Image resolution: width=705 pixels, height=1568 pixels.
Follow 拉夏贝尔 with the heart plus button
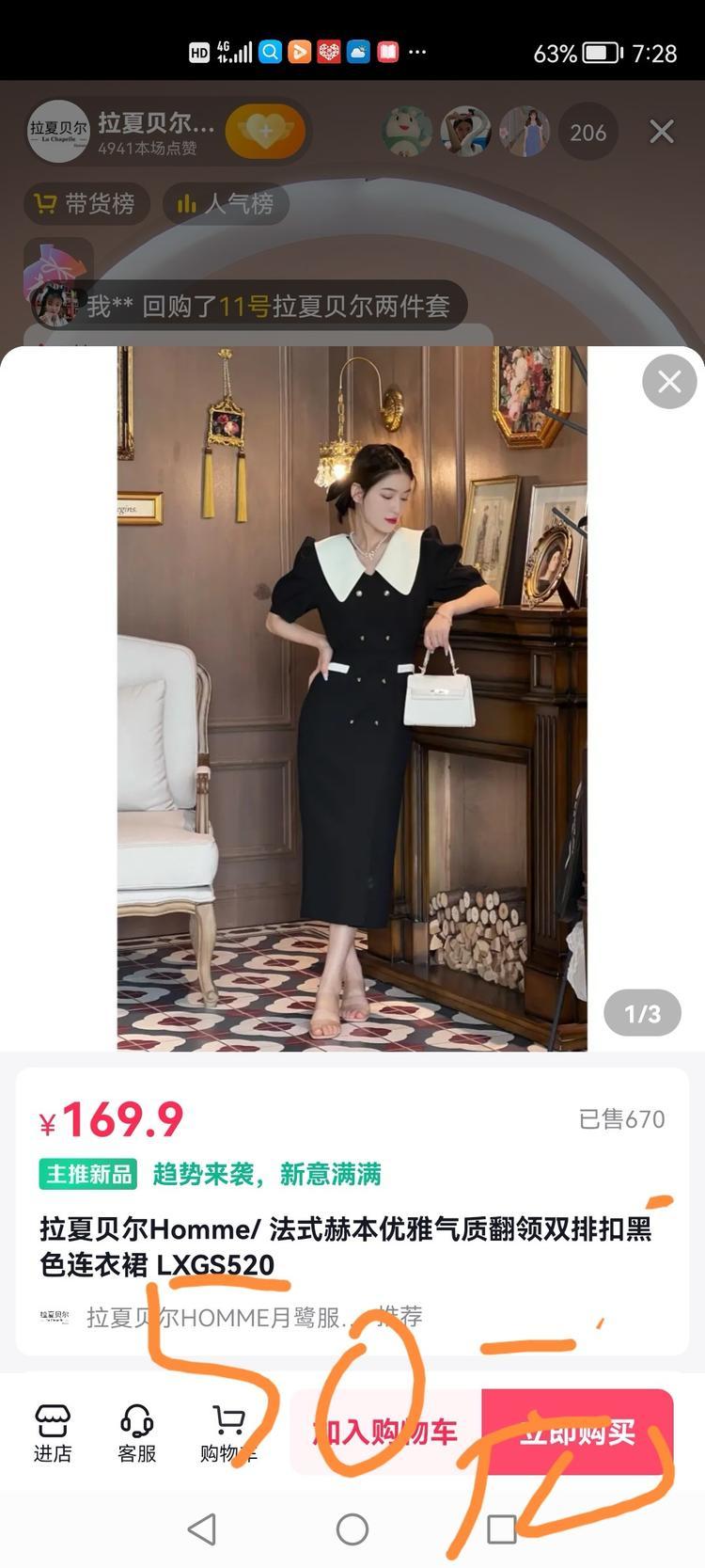266,133
